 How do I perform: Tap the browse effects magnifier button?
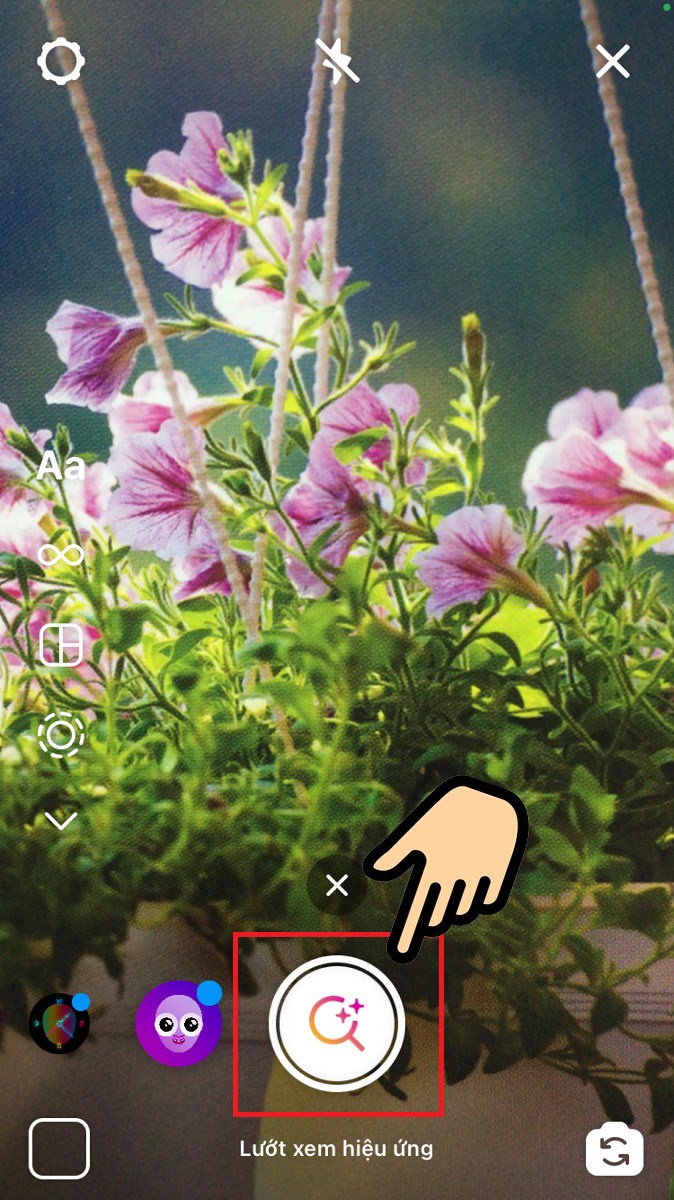pyautogui.click(x=337, y=1025)
